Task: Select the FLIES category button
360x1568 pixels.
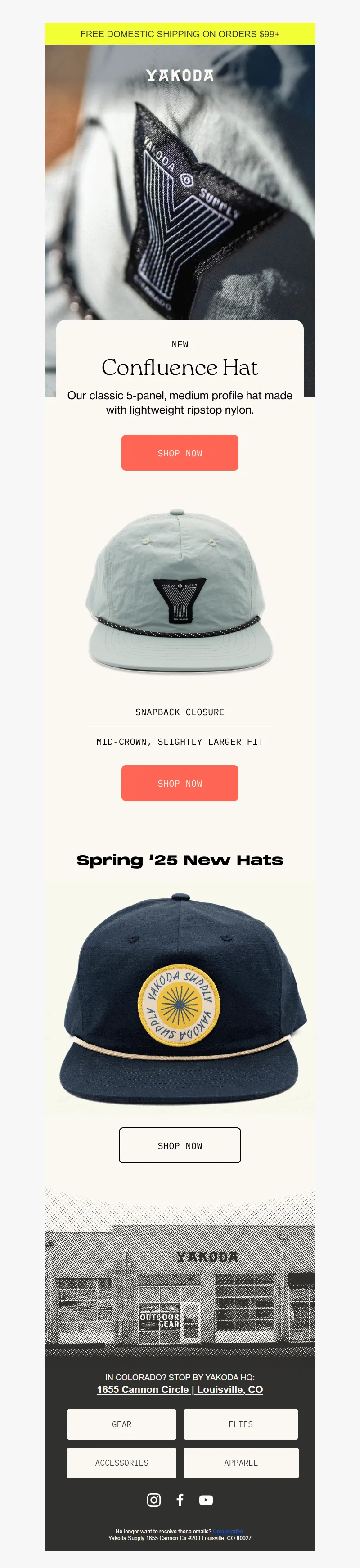Action: [240, 1424]
